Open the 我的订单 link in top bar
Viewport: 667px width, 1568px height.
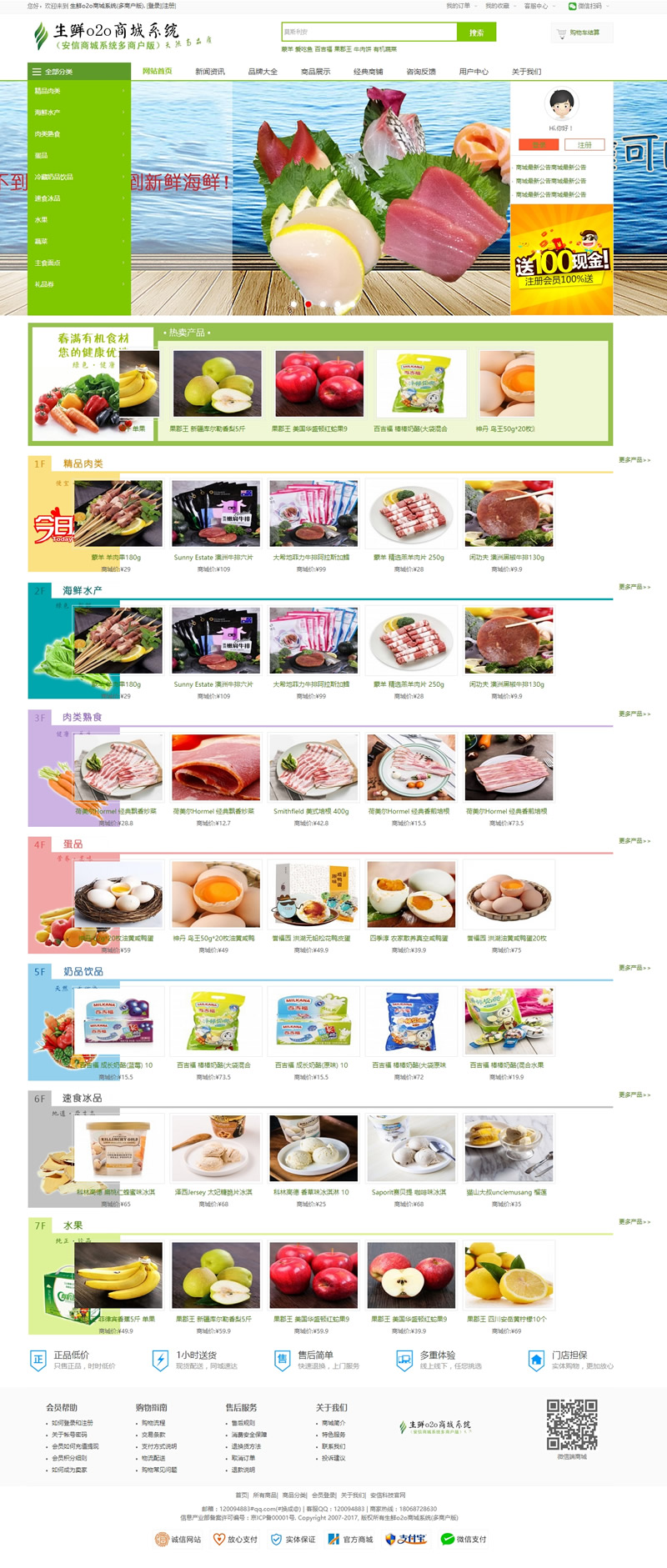click(x=458, y=6)
